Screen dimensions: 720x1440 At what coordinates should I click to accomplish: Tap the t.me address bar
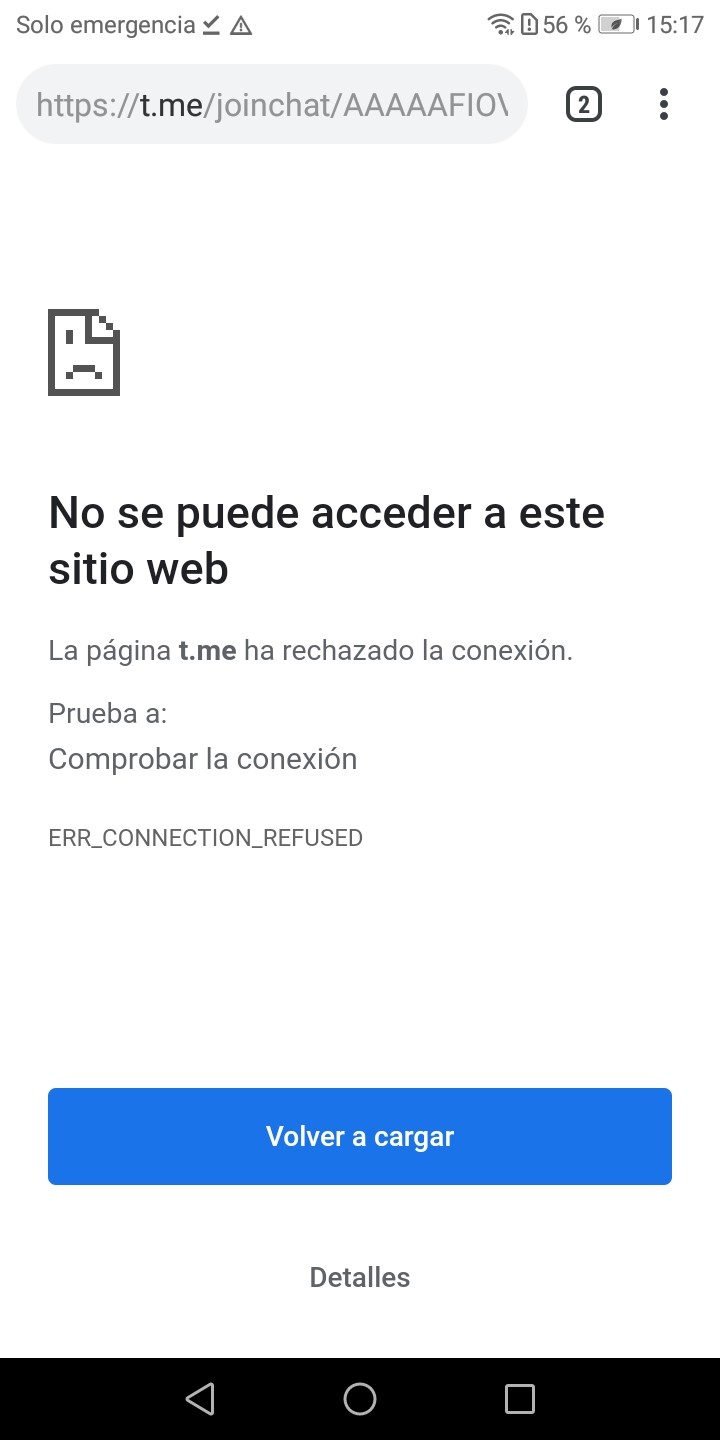272,105
